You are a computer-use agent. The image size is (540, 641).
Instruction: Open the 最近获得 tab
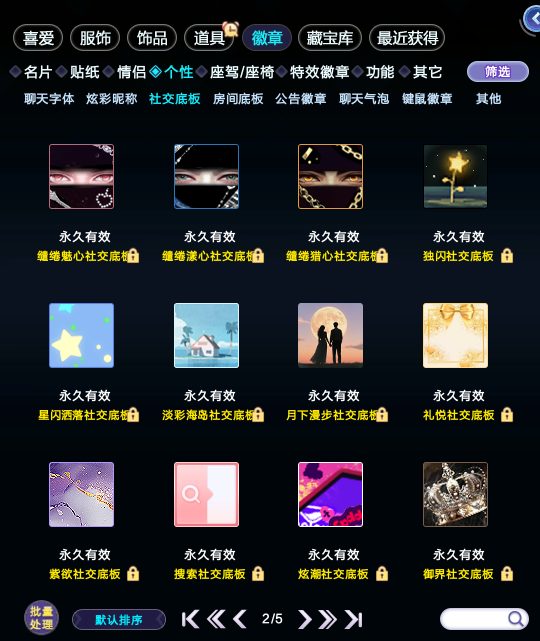tap(407, 38)
